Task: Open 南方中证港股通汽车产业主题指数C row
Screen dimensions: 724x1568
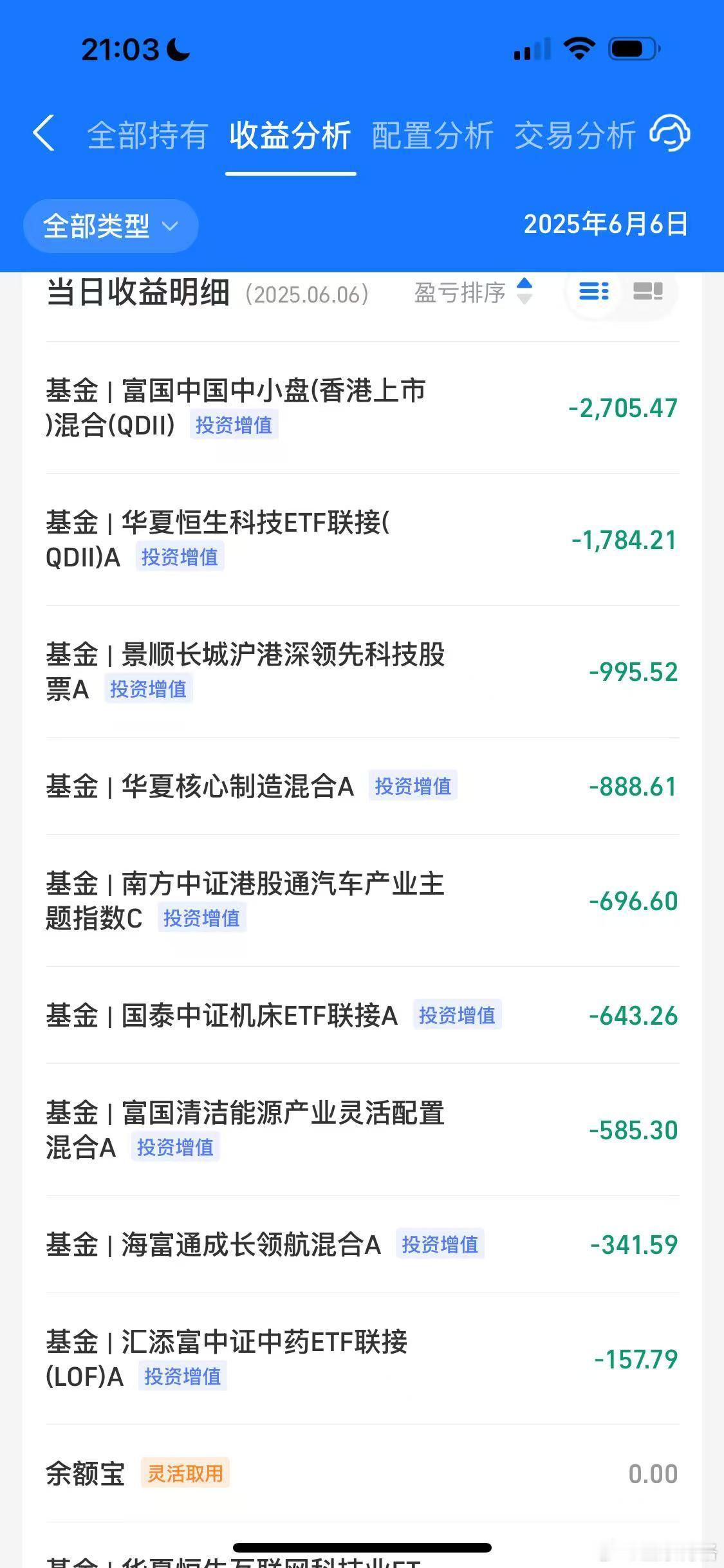Action: (362, 901)
